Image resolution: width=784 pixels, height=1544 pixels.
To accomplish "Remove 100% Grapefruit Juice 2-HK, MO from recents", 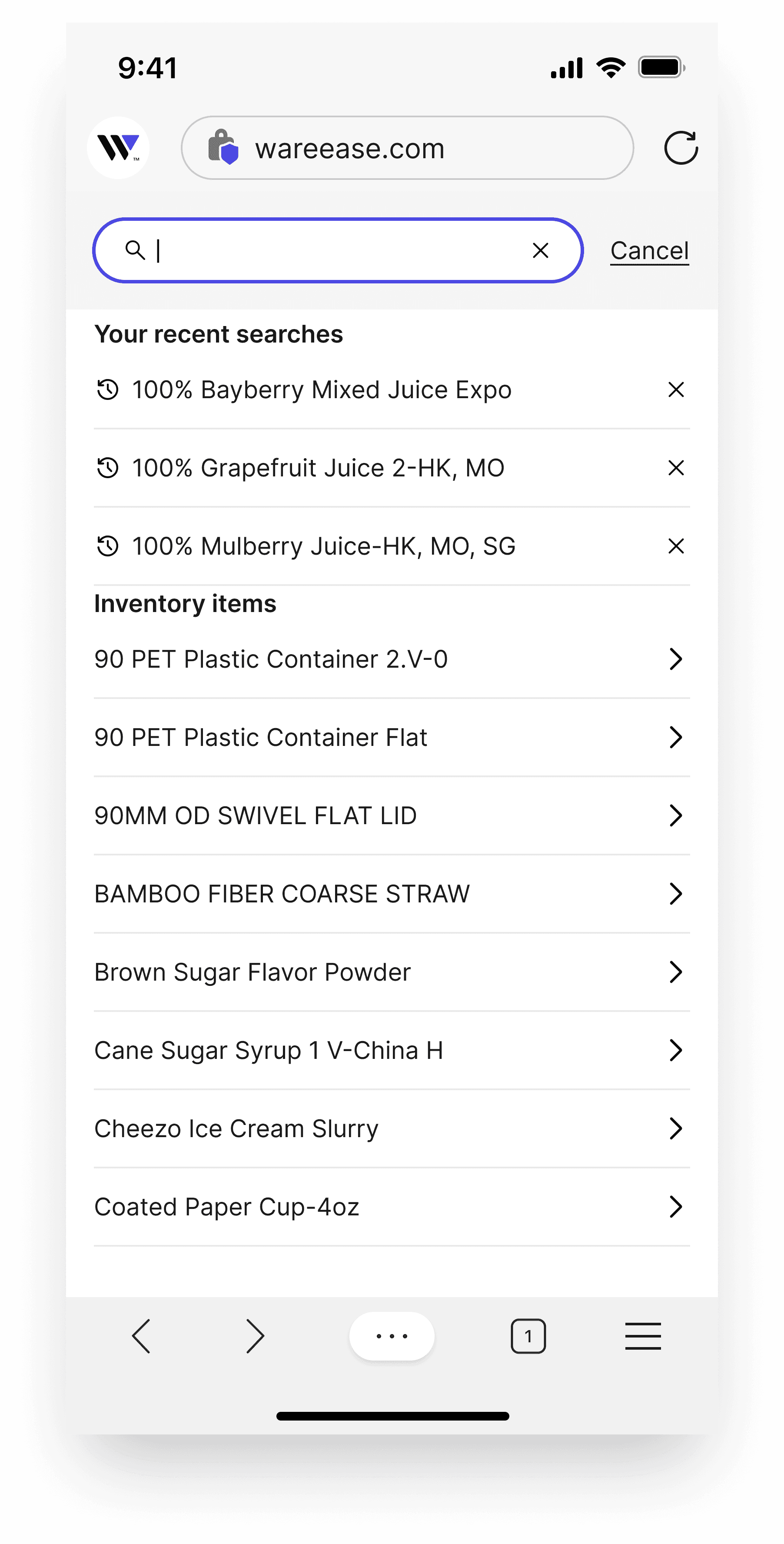I will [x=675, y=468].
